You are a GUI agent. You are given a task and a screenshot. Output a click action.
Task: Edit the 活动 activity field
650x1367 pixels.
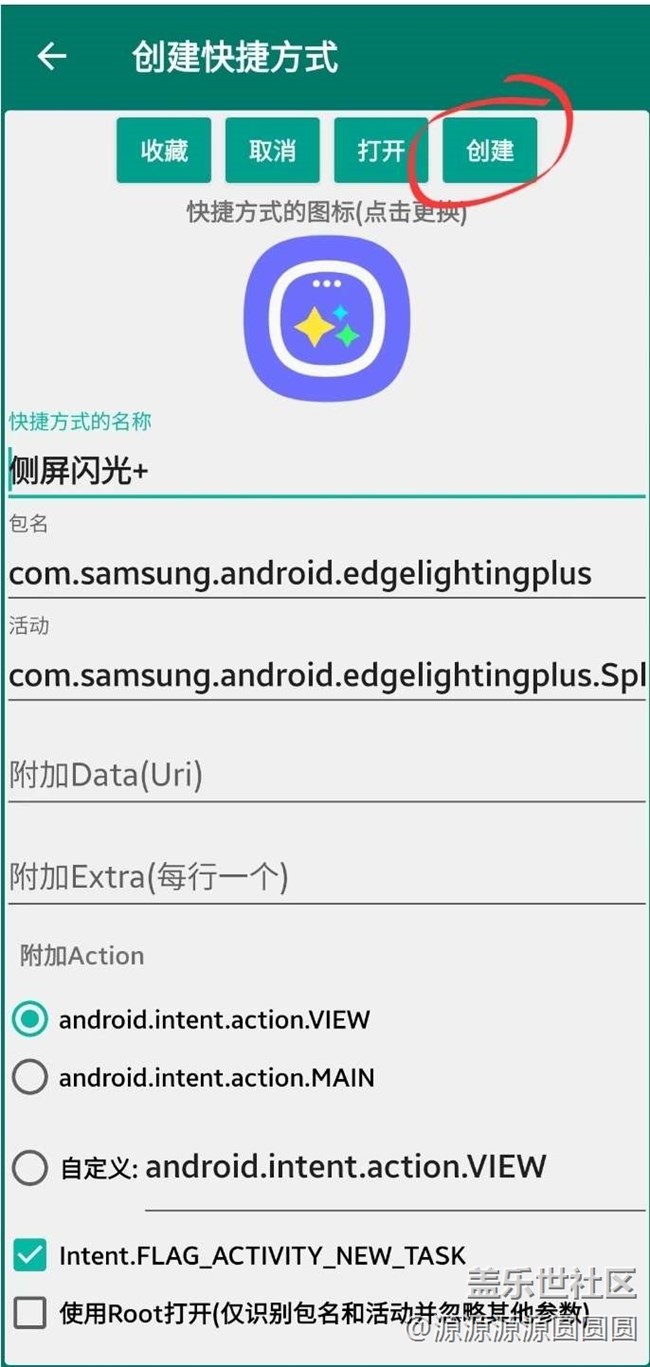[x=326, y=676]
